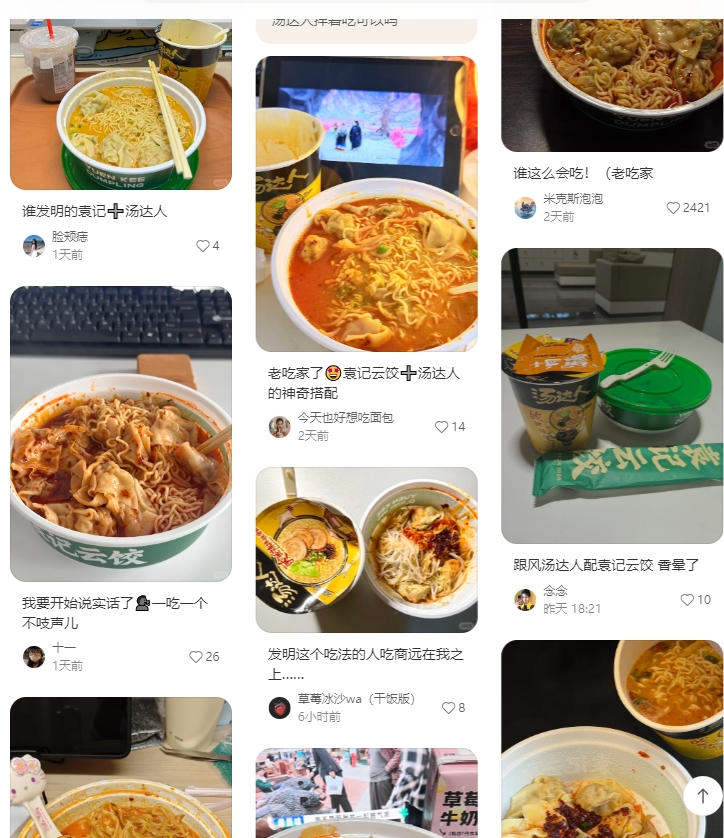Like the post by 米克斯泡泡
Screen dimensions: 724x838
pyautogui.click(x=673, y=208)
